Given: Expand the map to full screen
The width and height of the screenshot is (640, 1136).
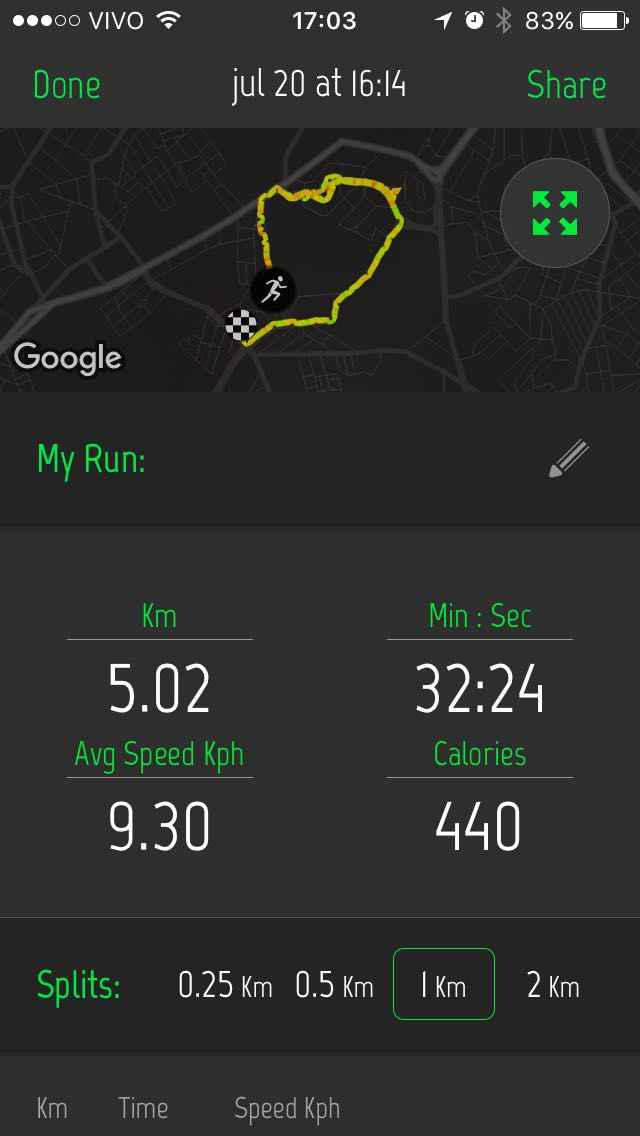Looking at the screenshot, I should click(x=555, y=212).
